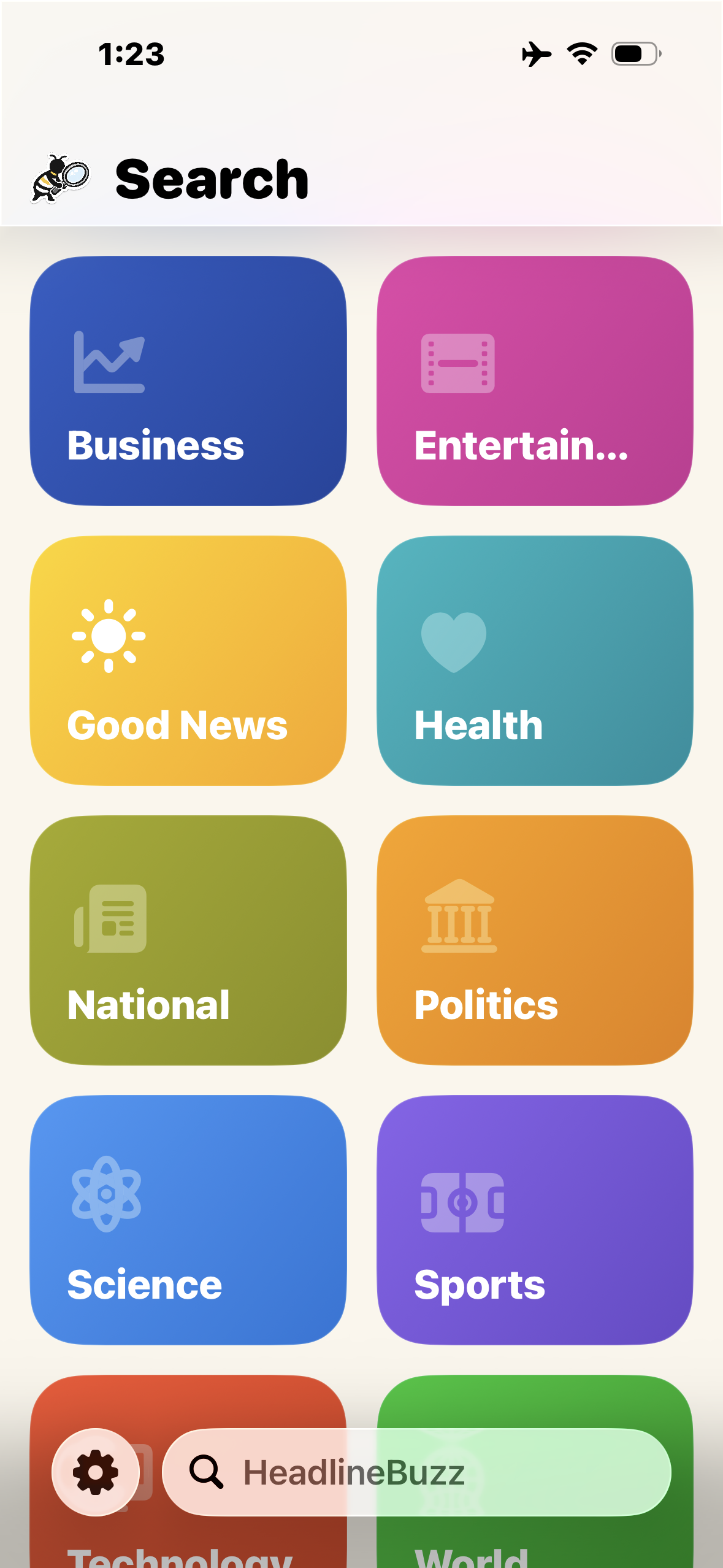Select the sun icon on Good News

coord(109,639)
